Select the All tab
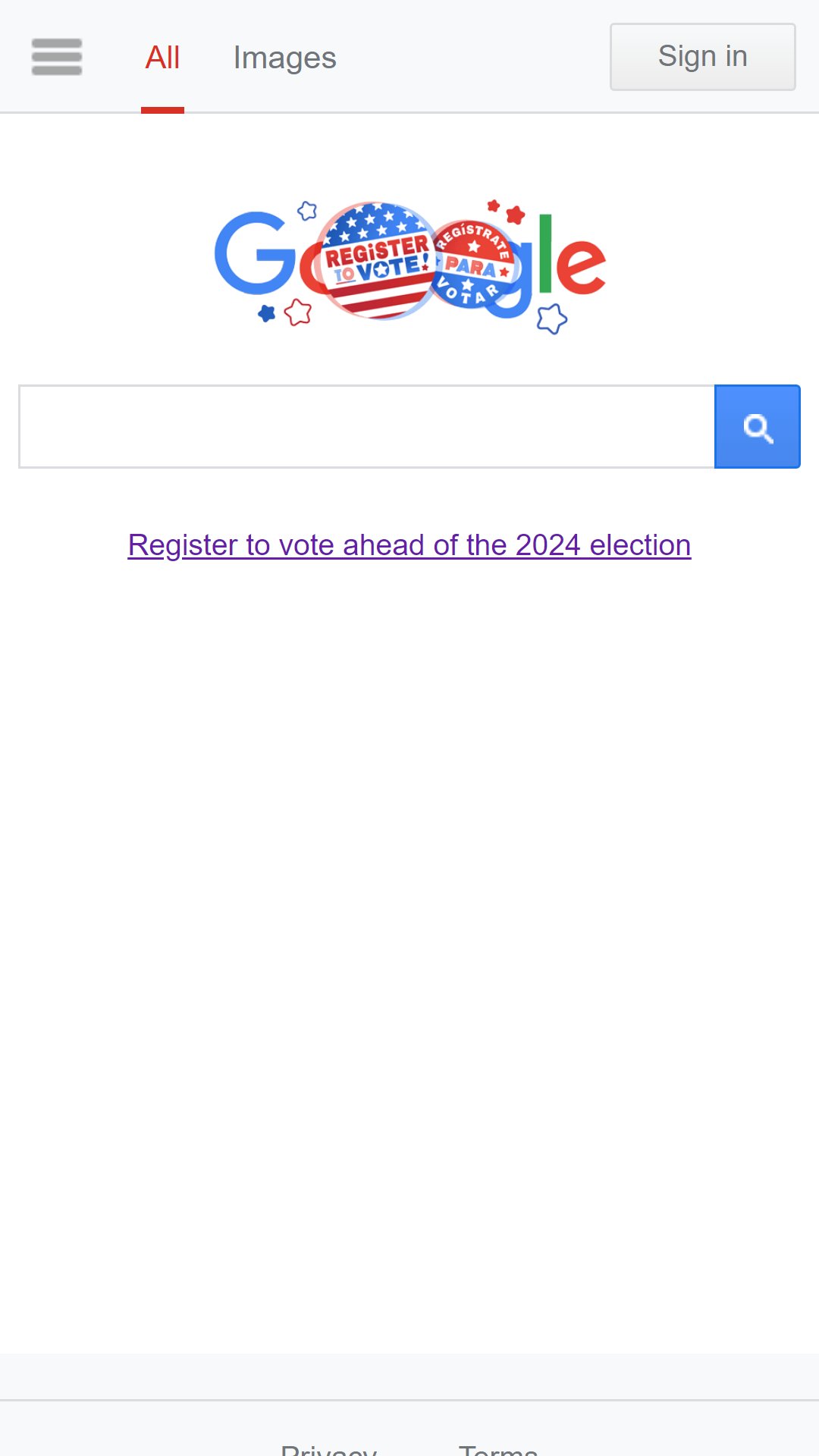The image size is (819, 1456). 162,58
